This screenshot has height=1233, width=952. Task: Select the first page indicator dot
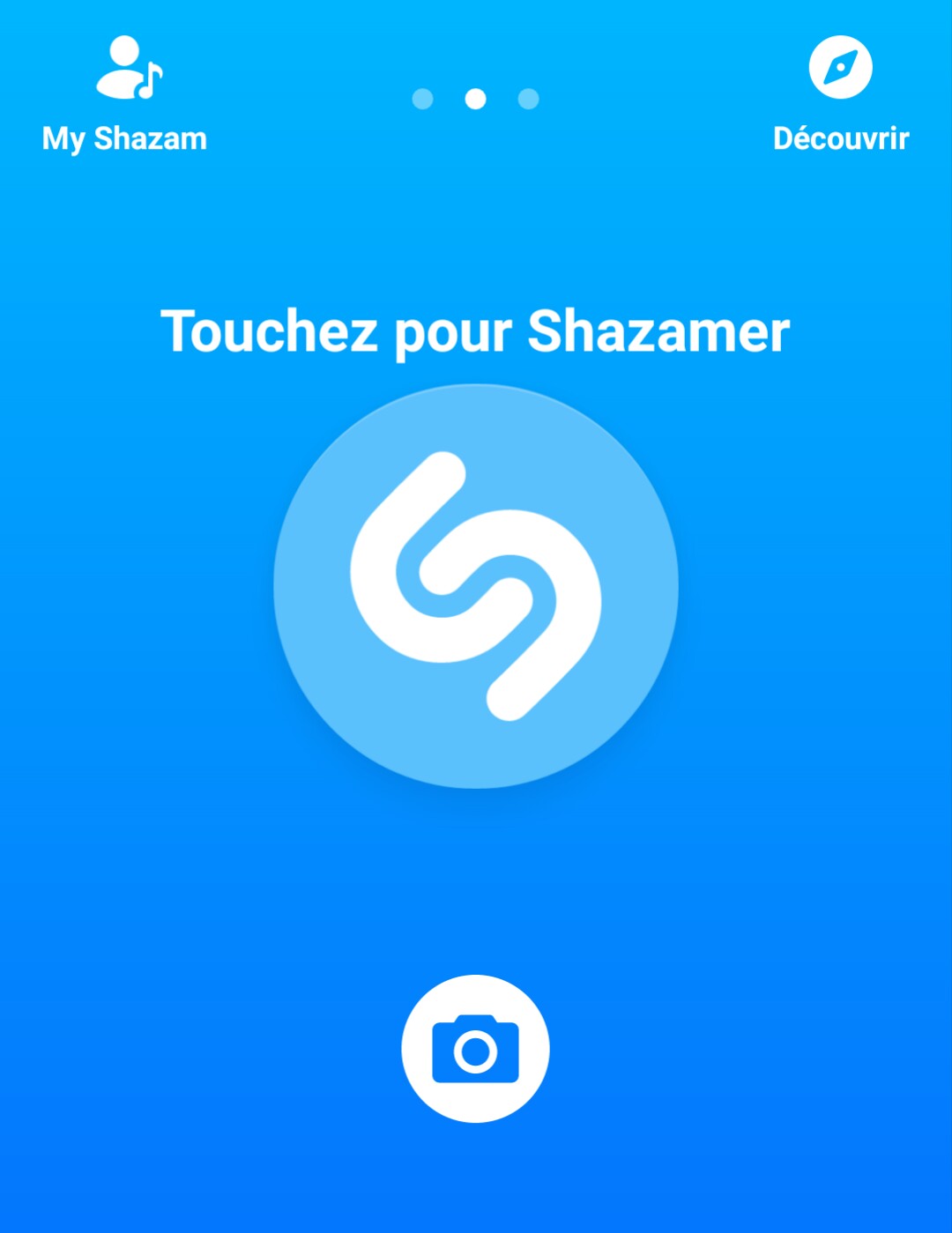click(x=423, y=99)
